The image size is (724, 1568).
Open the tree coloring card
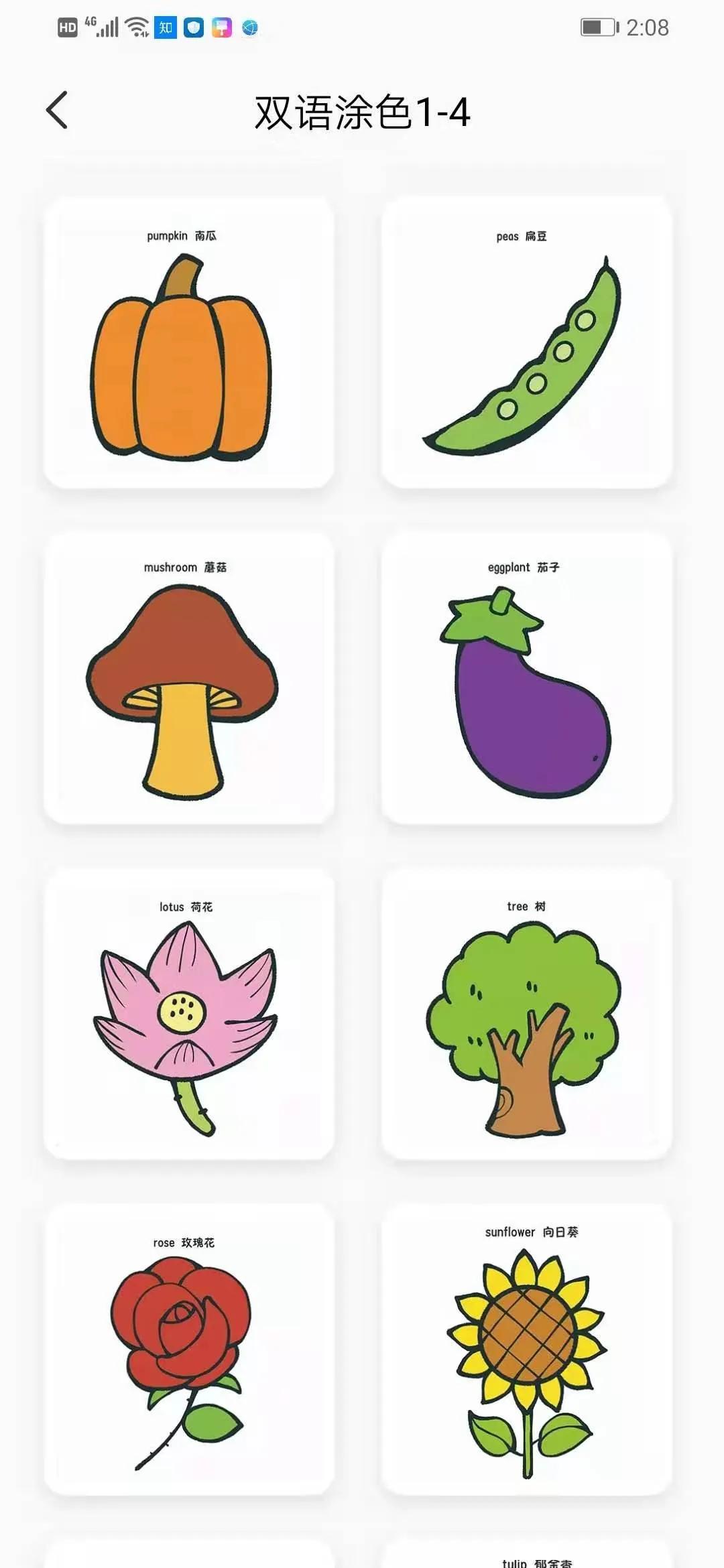pyautogui.click(x=526, y=1013)
